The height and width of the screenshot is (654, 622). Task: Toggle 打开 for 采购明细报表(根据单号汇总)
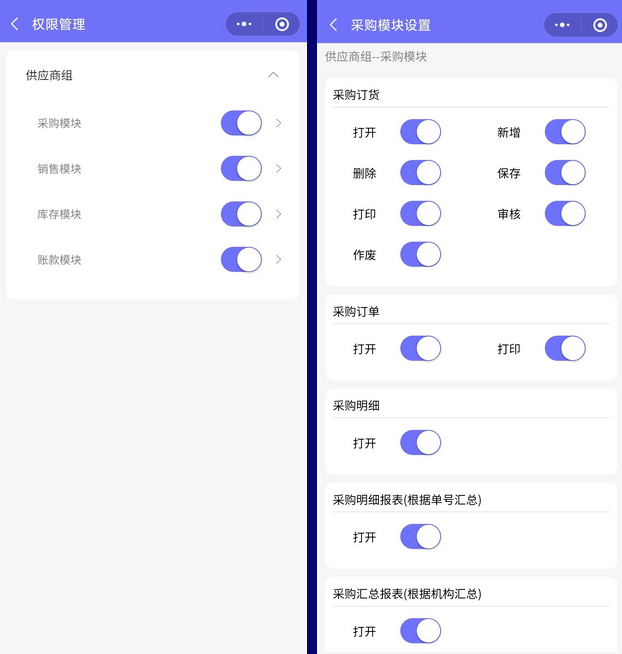coord(420,537)
